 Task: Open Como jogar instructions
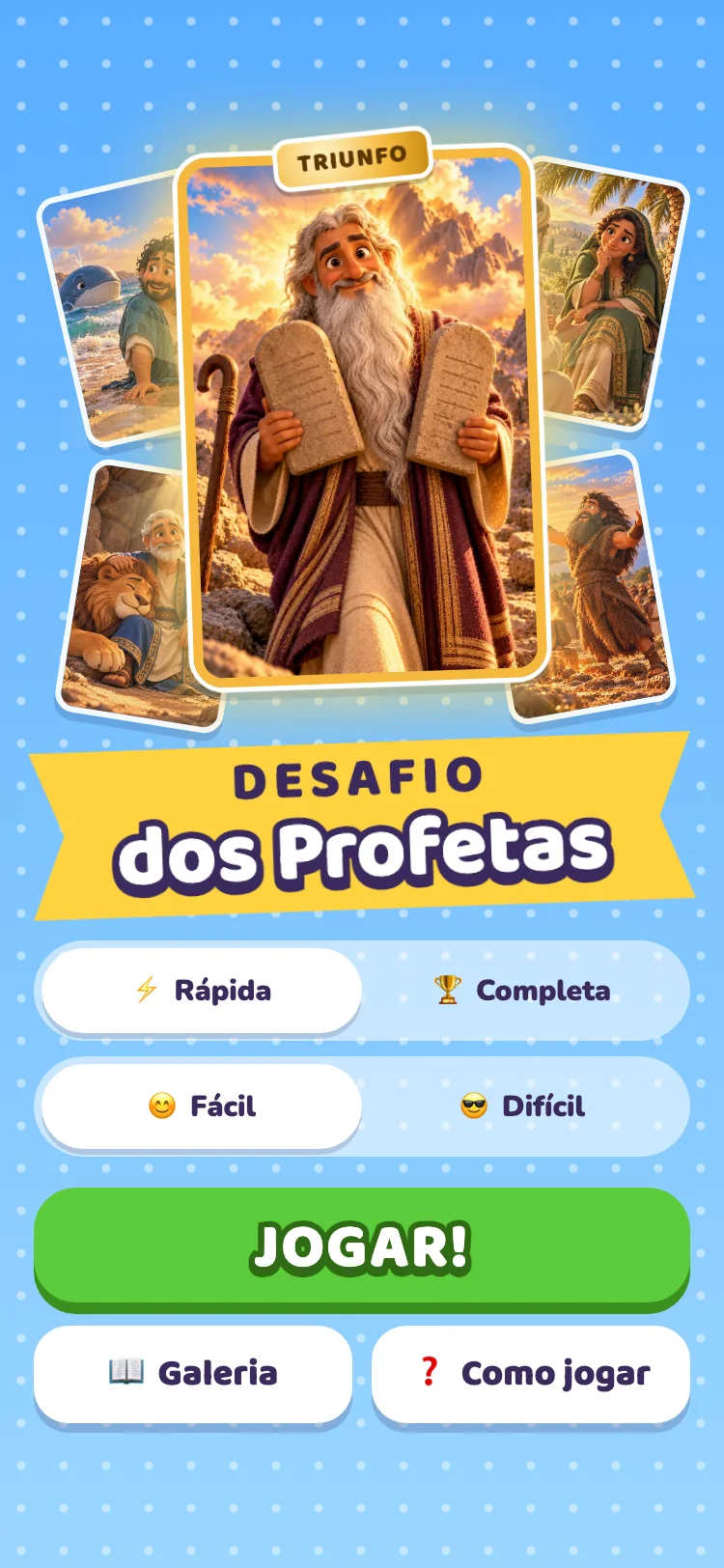pyautogui.click(x=531, y=1373)
